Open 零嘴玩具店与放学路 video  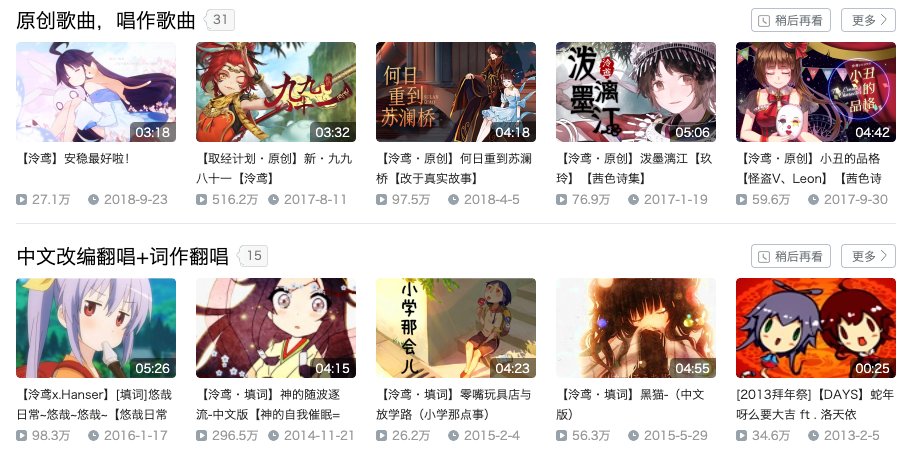pos(456,328)
